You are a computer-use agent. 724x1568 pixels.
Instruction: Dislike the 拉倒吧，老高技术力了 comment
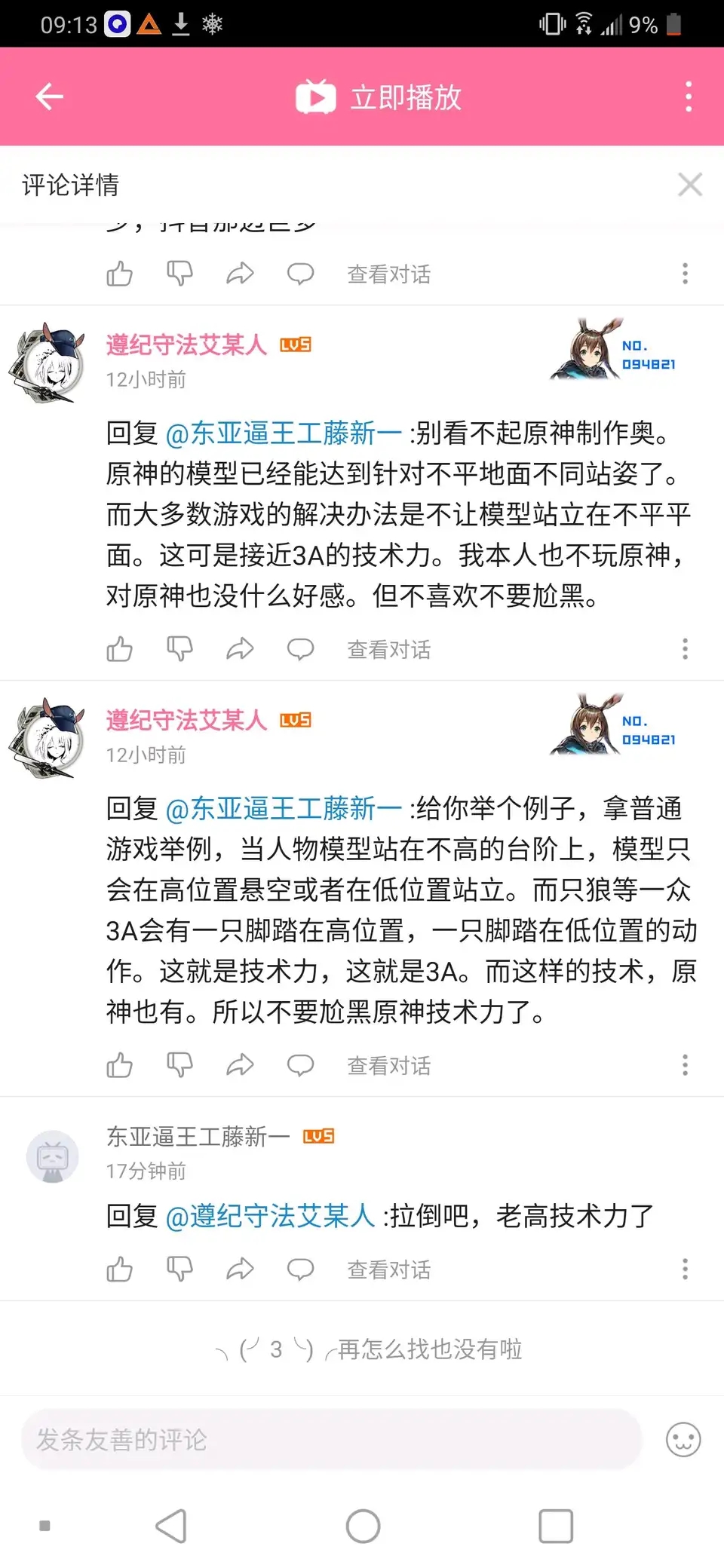click(179, 1269)
